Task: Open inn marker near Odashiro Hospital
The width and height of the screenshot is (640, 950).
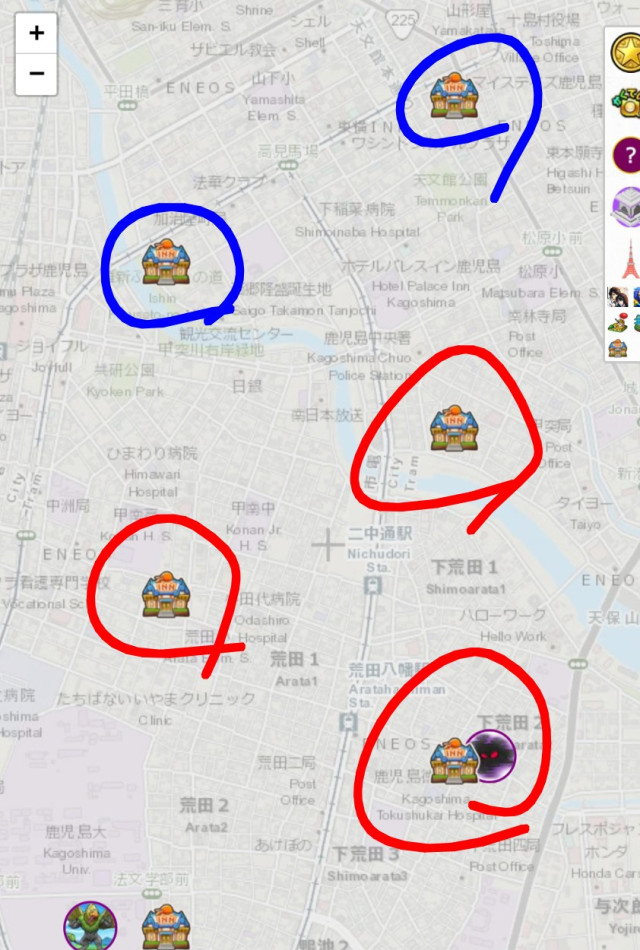Action: coord(160,594)
